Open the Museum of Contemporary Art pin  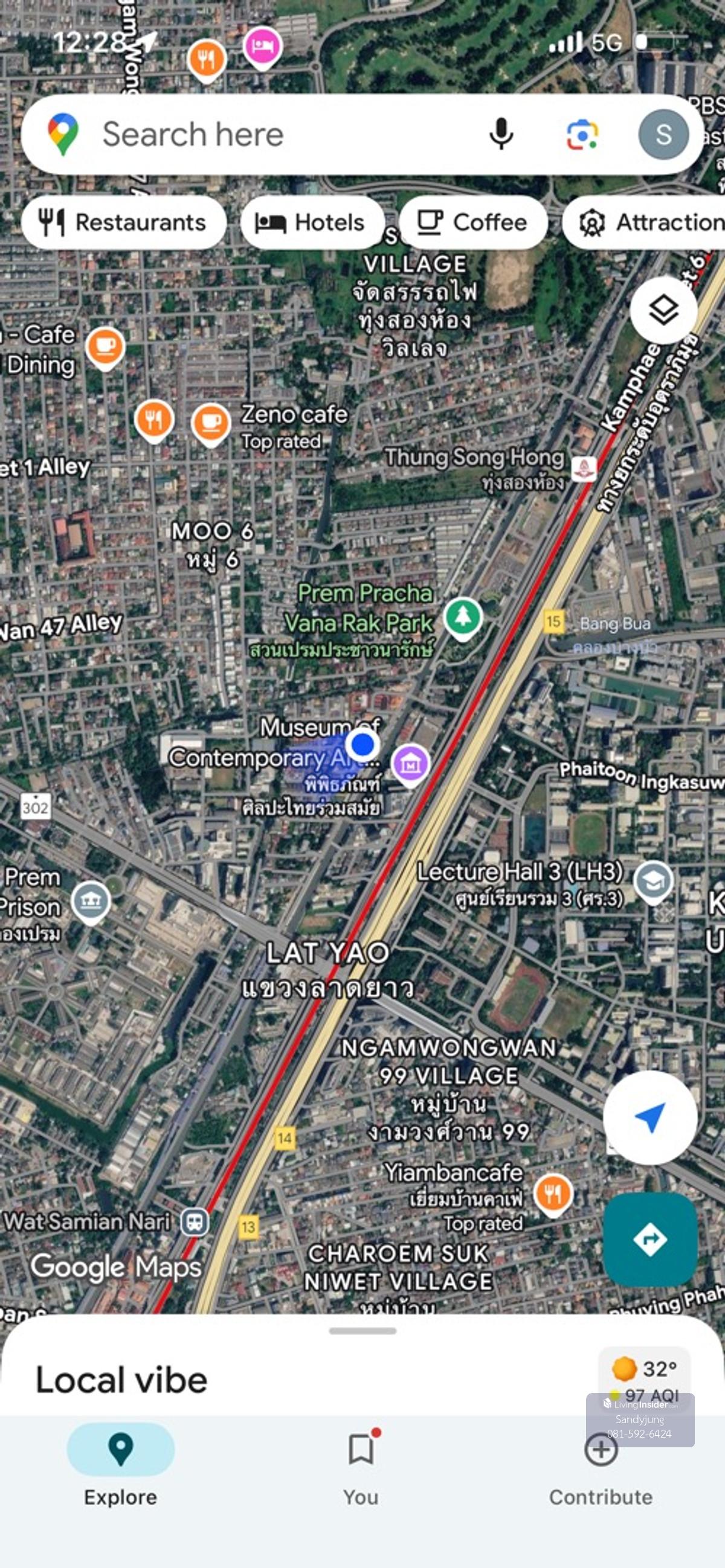pos(411,763)
